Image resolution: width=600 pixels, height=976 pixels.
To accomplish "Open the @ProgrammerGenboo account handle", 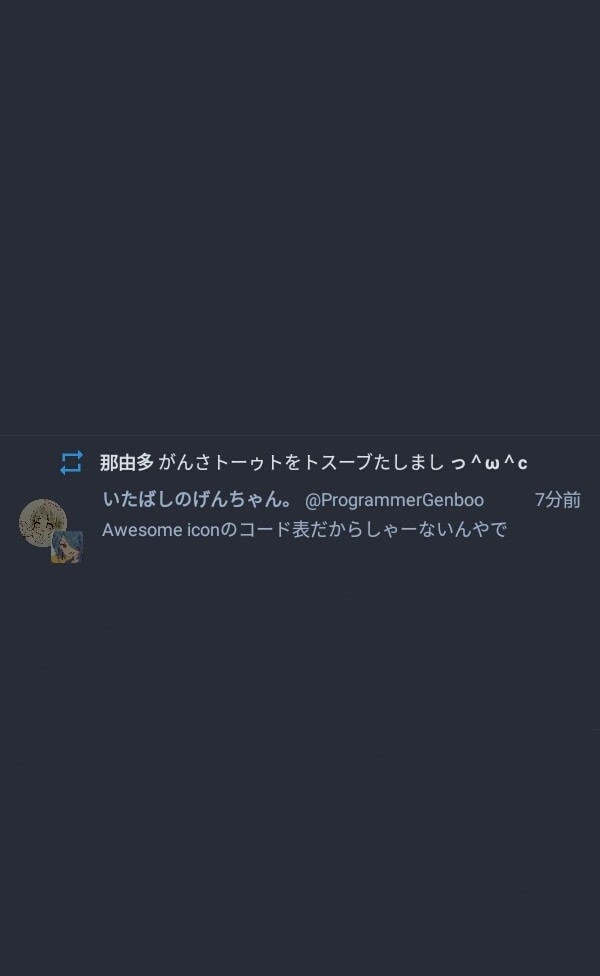I will 394,500.
